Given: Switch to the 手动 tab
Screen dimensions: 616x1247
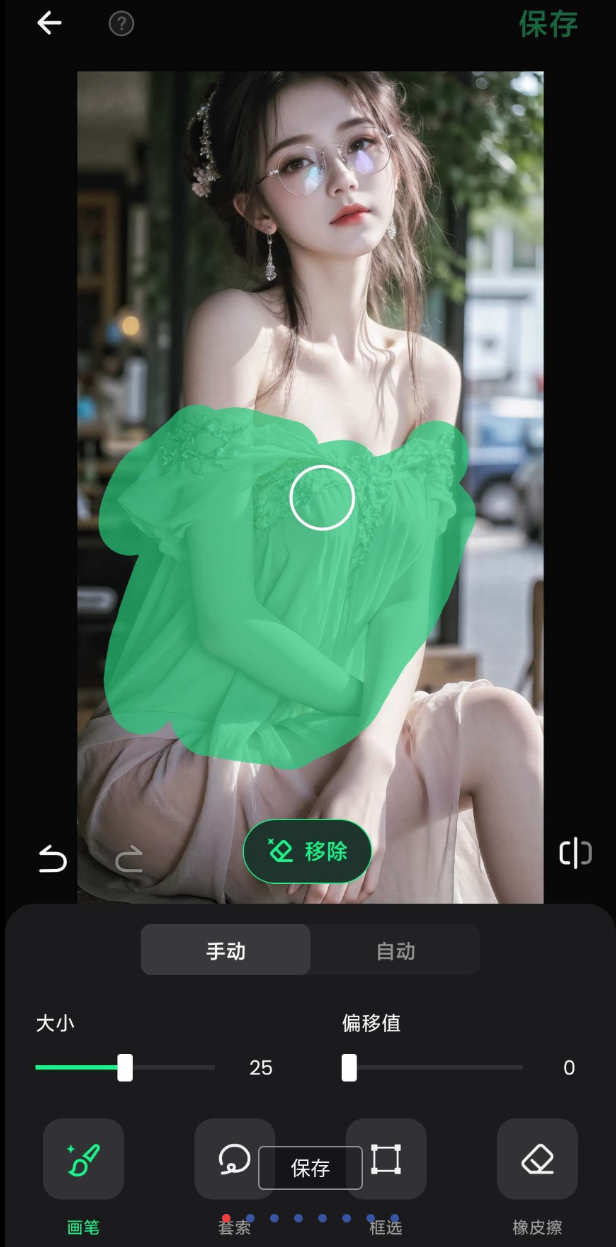Looking at the screenshot, I should [x=226, y=950].
